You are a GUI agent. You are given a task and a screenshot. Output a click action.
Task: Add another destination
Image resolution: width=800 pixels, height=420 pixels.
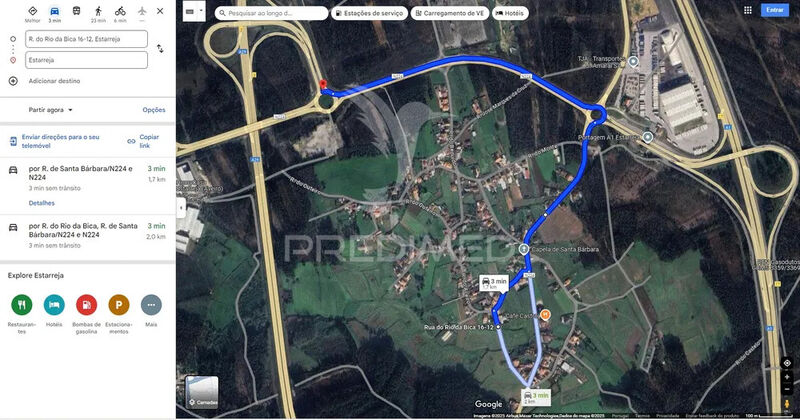point(53,81)
